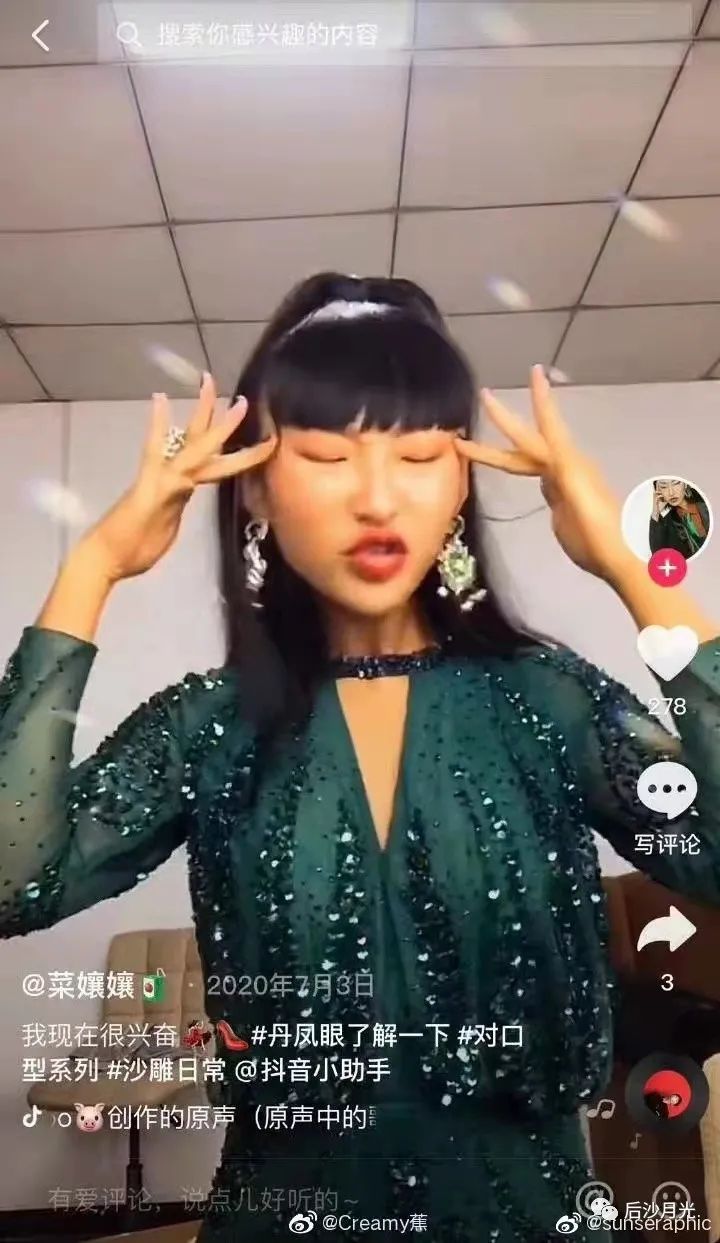Open the spinning music disc

667,1094
